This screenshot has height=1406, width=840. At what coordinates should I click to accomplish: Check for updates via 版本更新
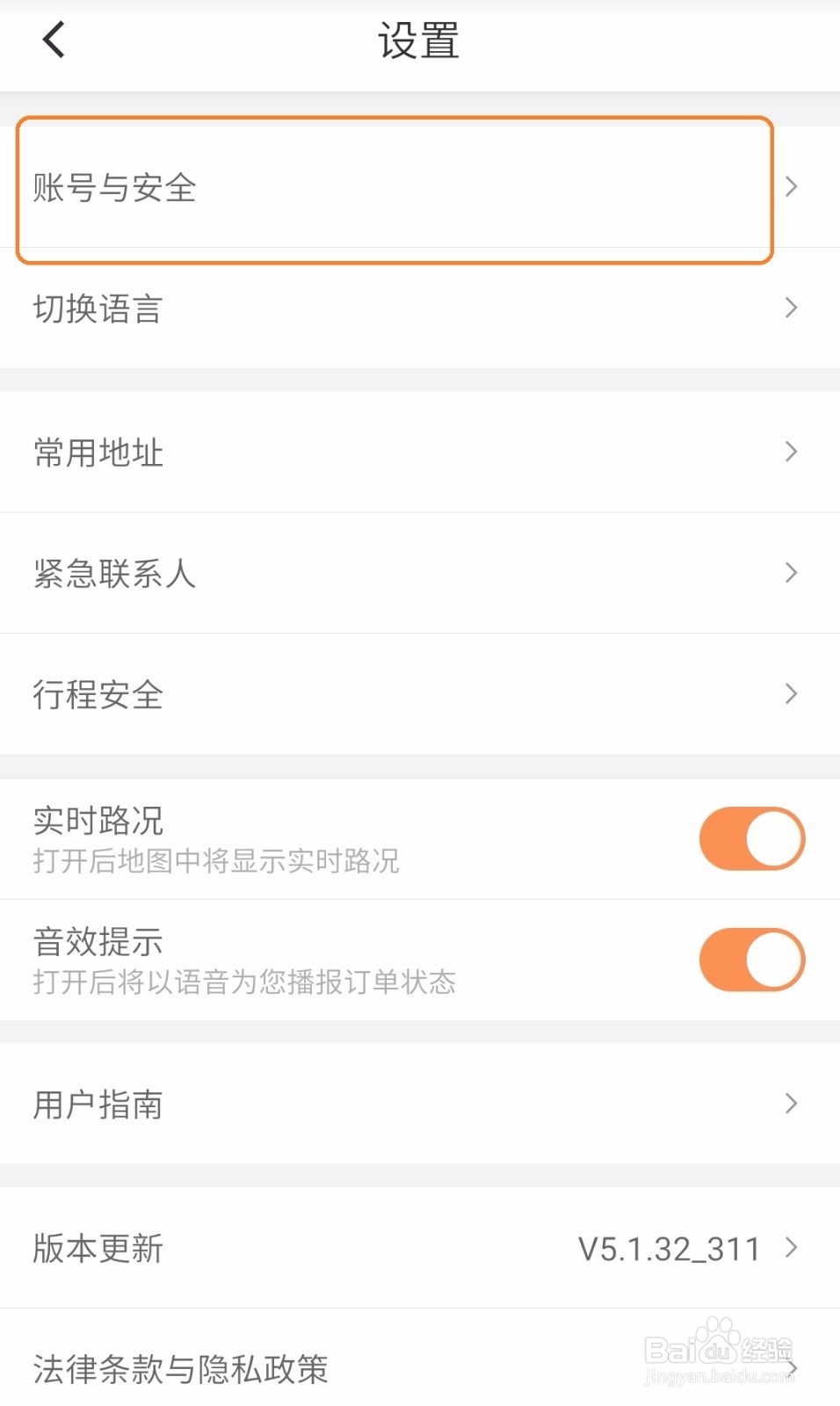coord(351,1248)
